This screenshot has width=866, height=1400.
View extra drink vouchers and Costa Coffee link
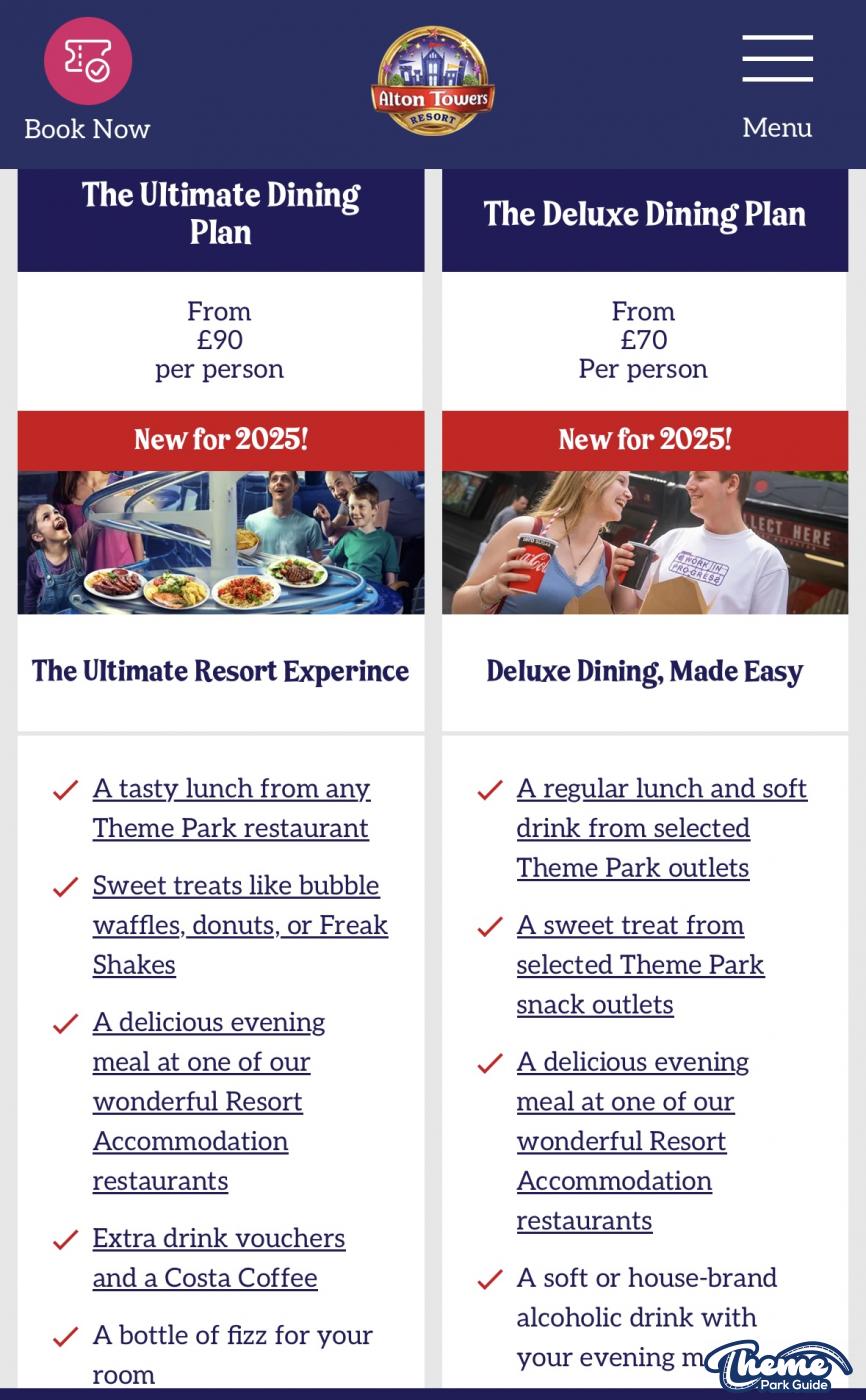click(219, 1258)
